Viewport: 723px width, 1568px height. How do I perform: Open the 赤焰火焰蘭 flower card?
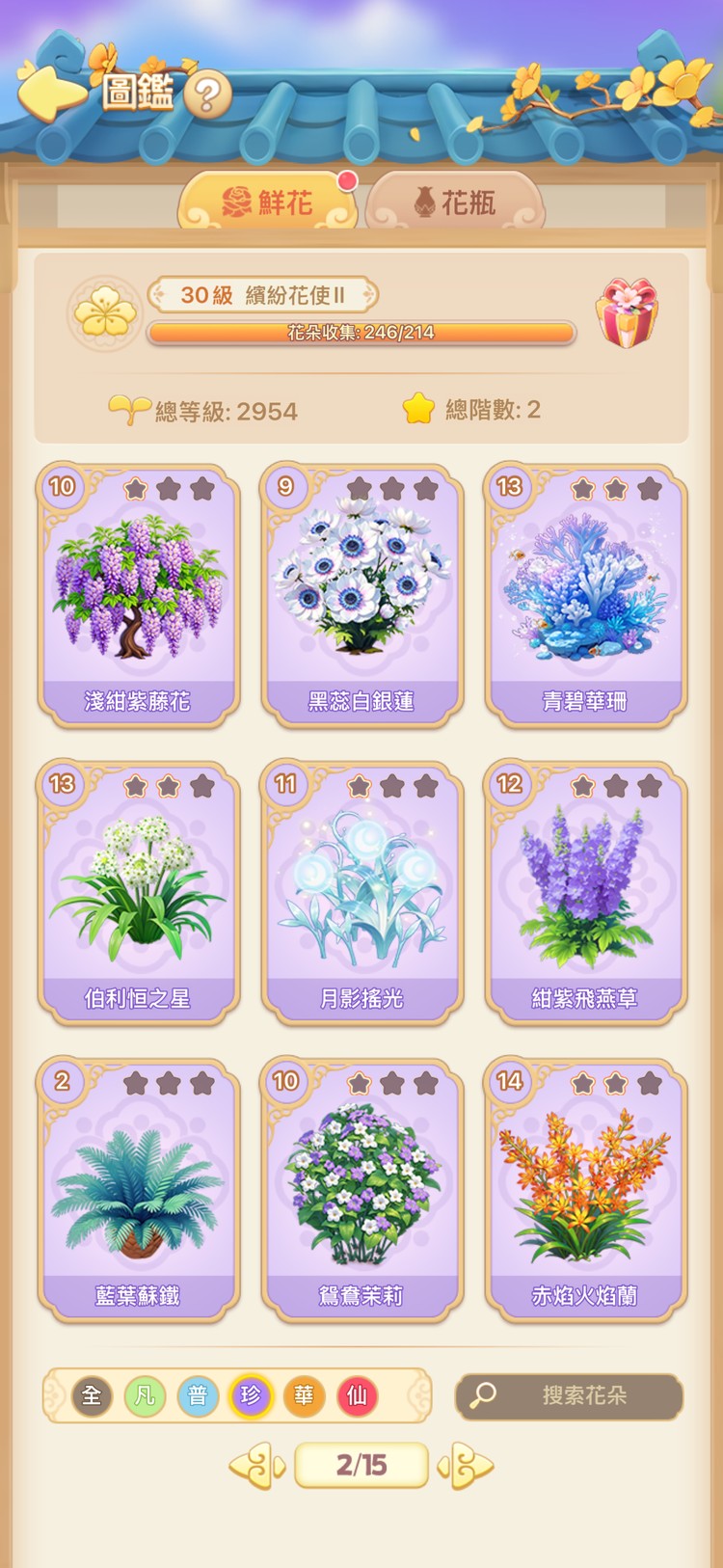click(585, 1189)
